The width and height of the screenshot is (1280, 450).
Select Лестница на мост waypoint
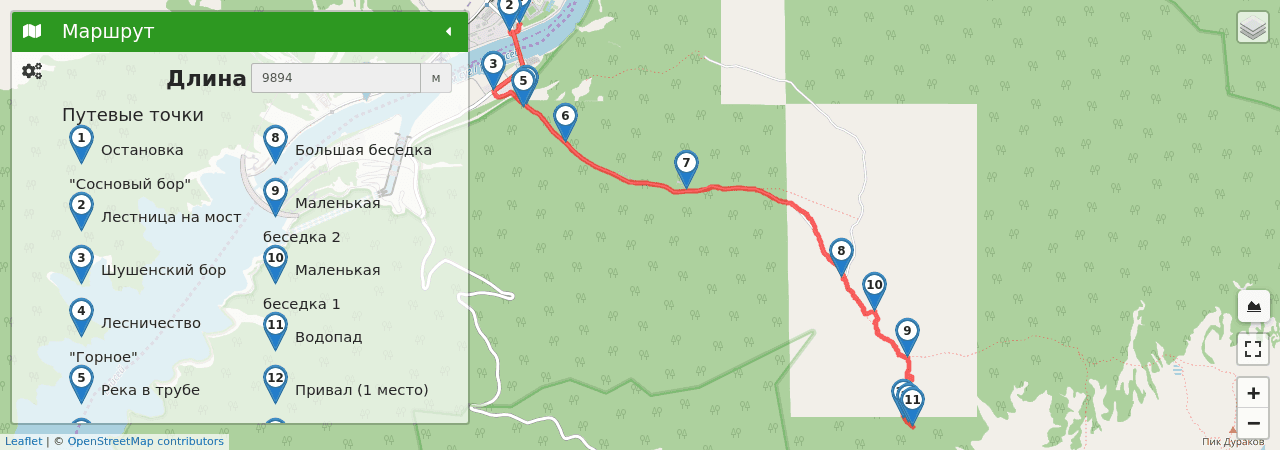170,217
